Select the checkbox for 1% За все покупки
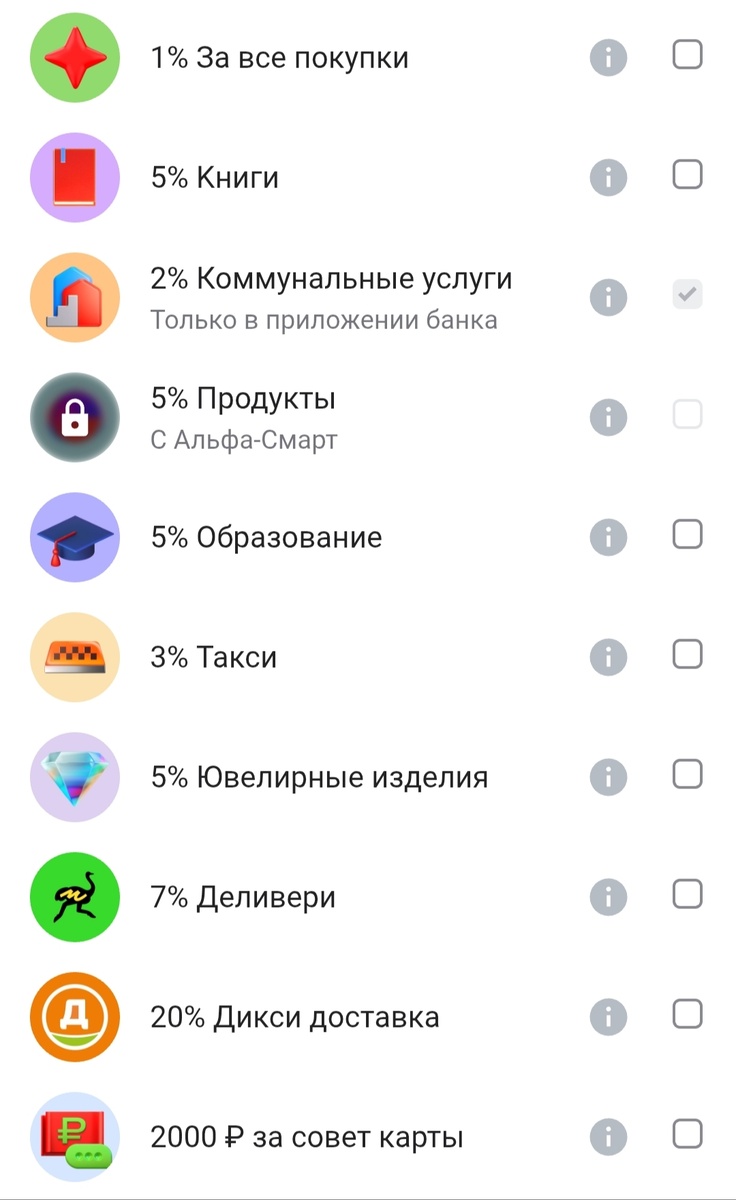736x1200 pixels. click(687, 55)
